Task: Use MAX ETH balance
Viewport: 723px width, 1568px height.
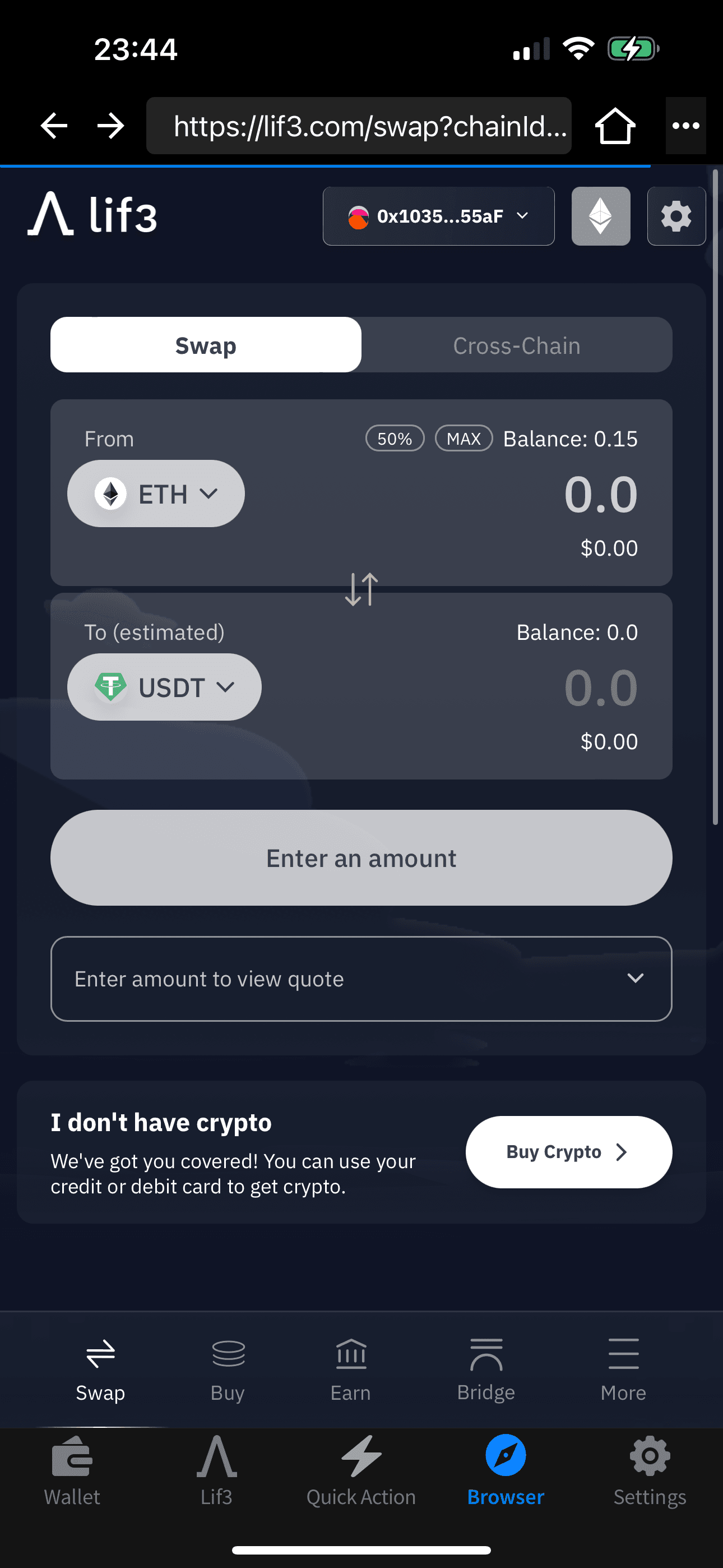Action: (x=463, y=438)
